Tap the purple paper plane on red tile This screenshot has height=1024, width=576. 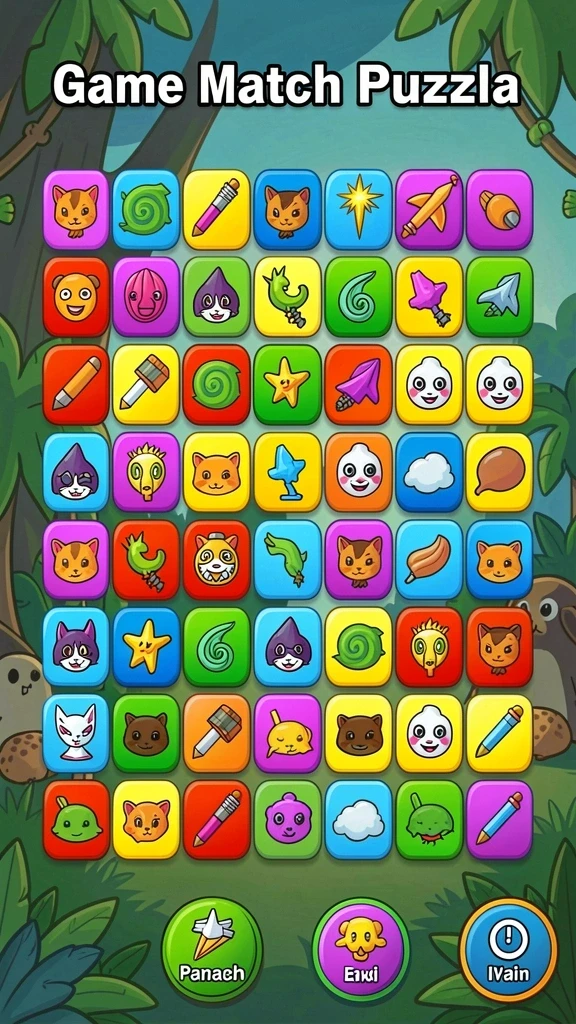click(x=358, y=384)
